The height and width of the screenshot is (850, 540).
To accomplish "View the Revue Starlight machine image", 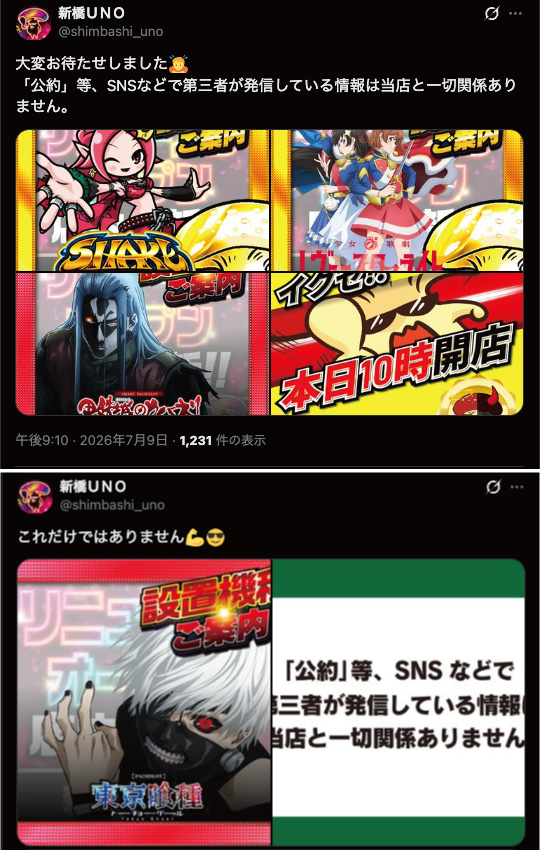I will coord(397,200).
